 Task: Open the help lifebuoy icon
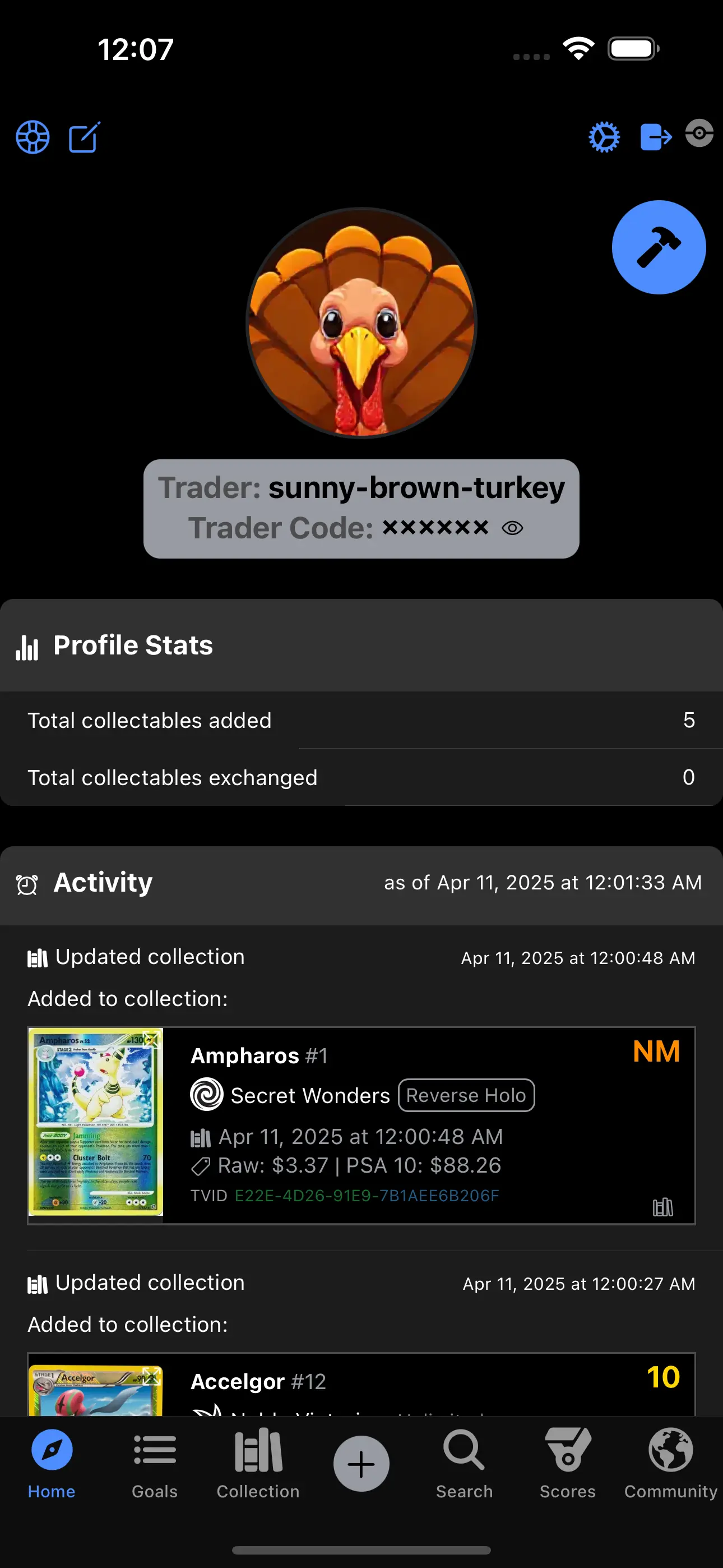(33, 137)
